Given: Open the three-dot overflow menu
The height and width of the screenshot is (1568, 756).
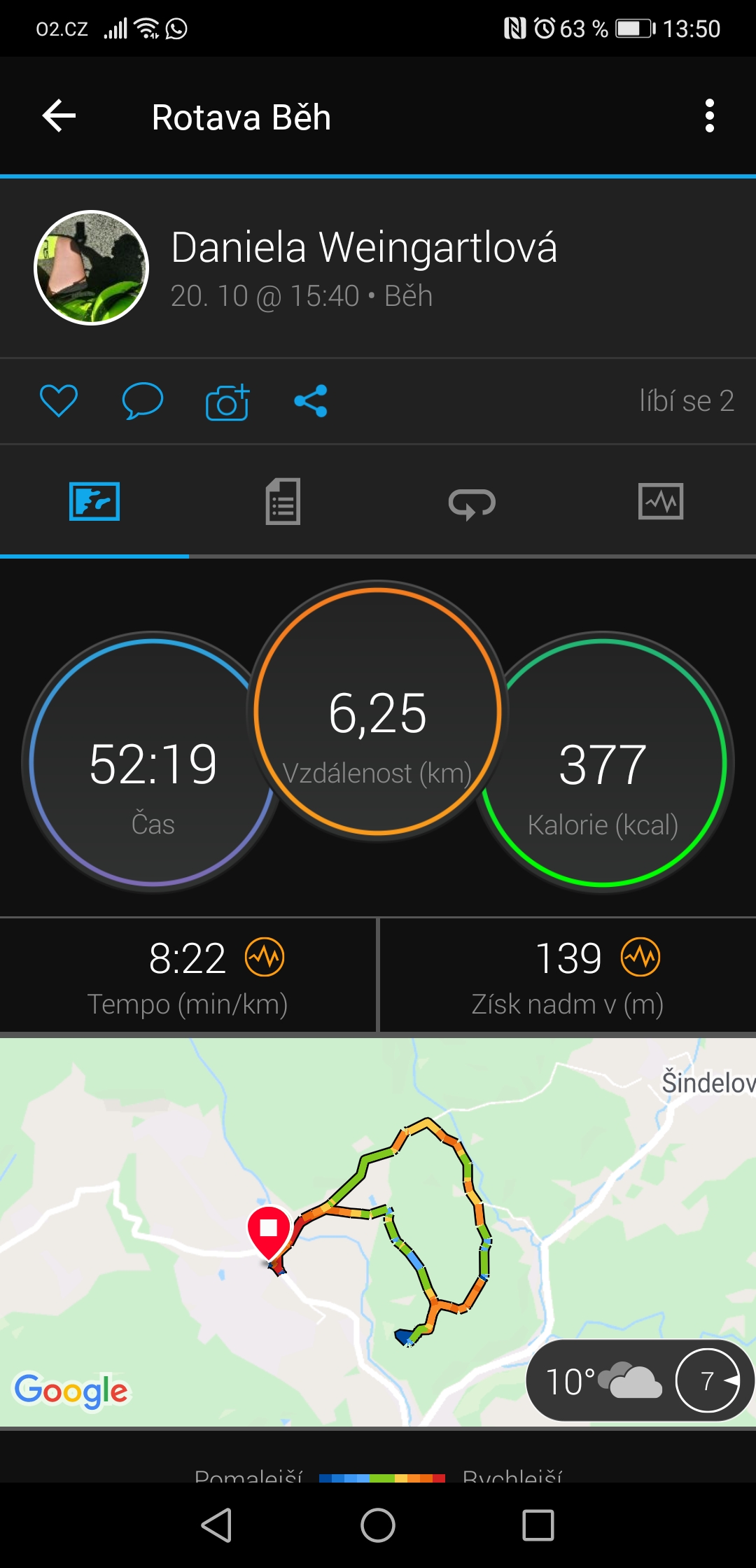Looking at the screenshot, I should pyautogui.click(x=710, y=116).
